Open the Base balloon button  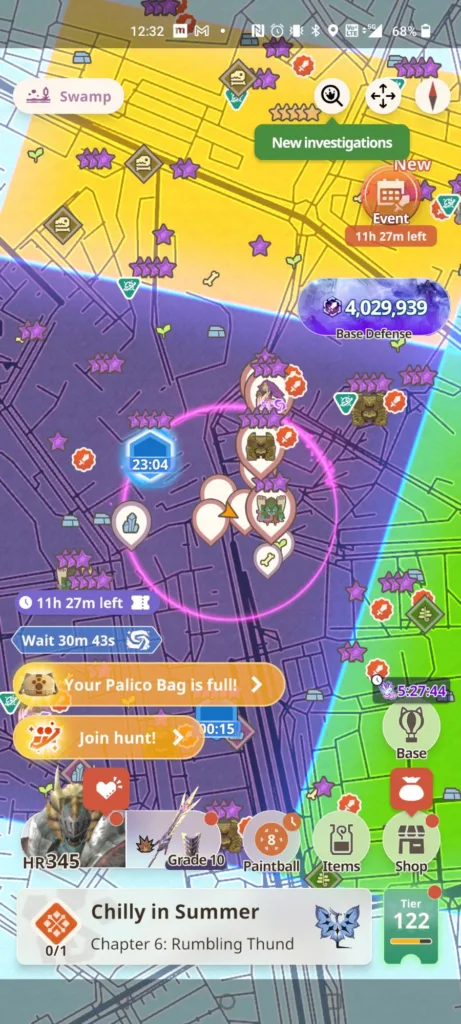(411, 730)
